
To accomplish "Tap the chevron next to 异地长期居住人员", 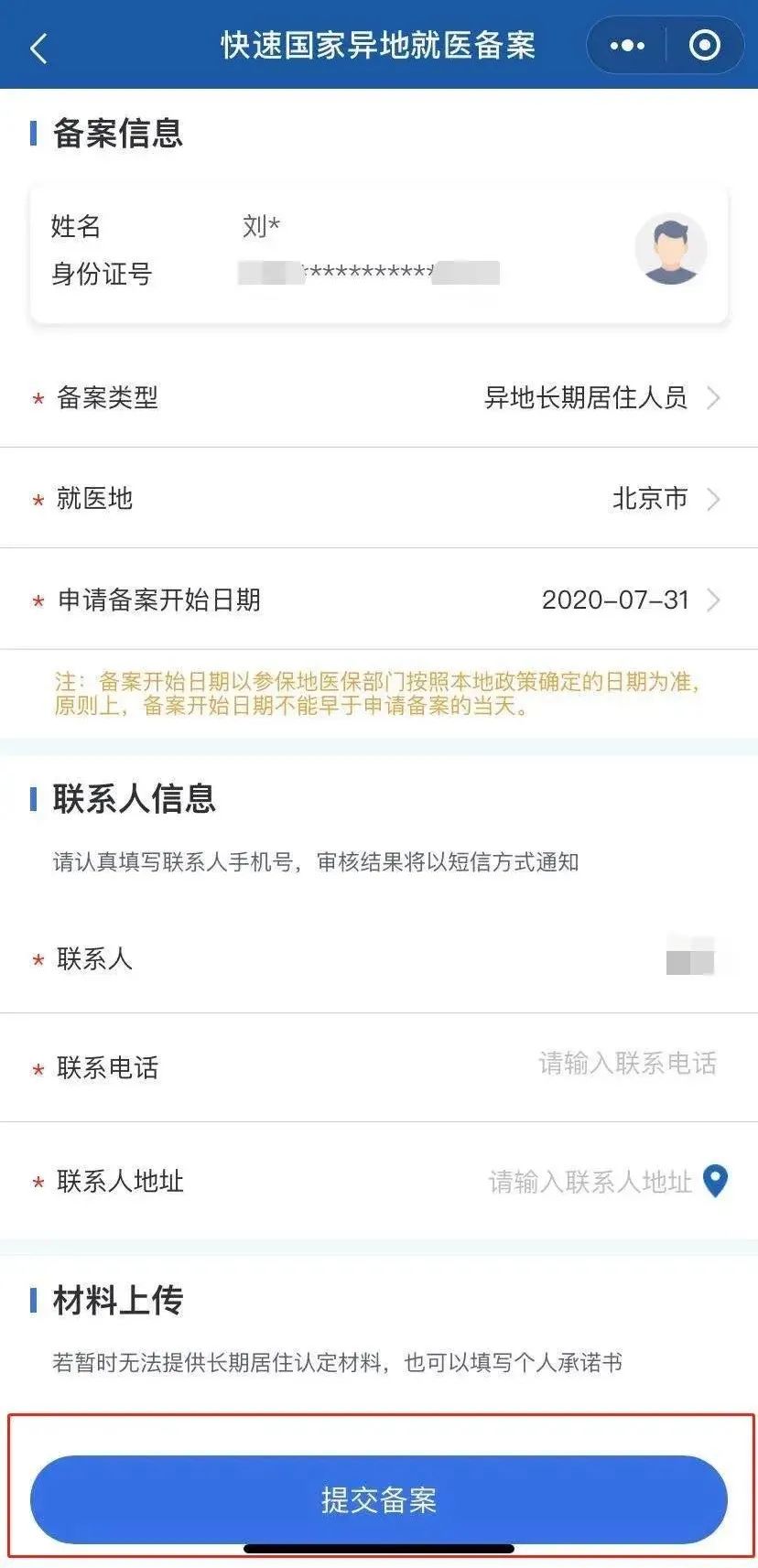I will pyautogui.click(x=716, y=398).
